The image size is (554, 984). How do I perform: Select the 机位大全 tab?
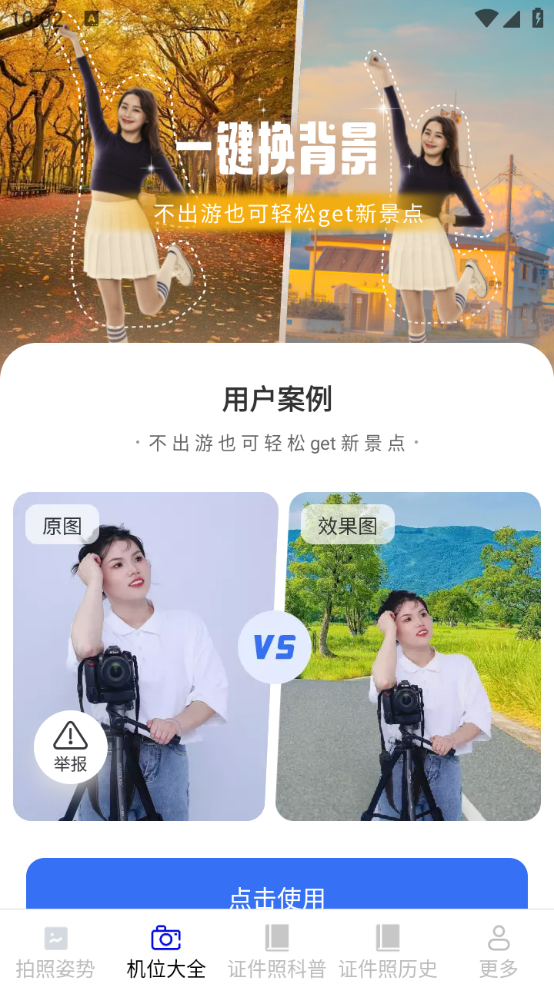tap(166, 950)
